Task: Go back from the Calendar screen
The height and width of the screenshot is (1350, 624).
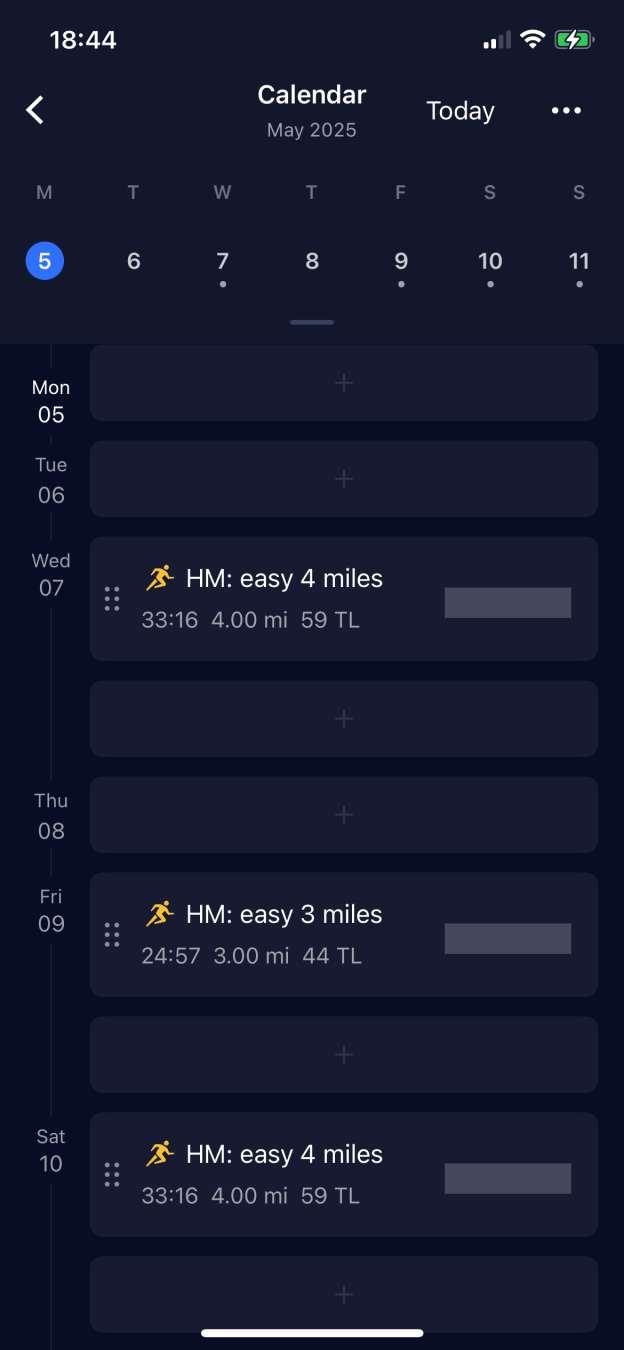Action: click(35, 110)
